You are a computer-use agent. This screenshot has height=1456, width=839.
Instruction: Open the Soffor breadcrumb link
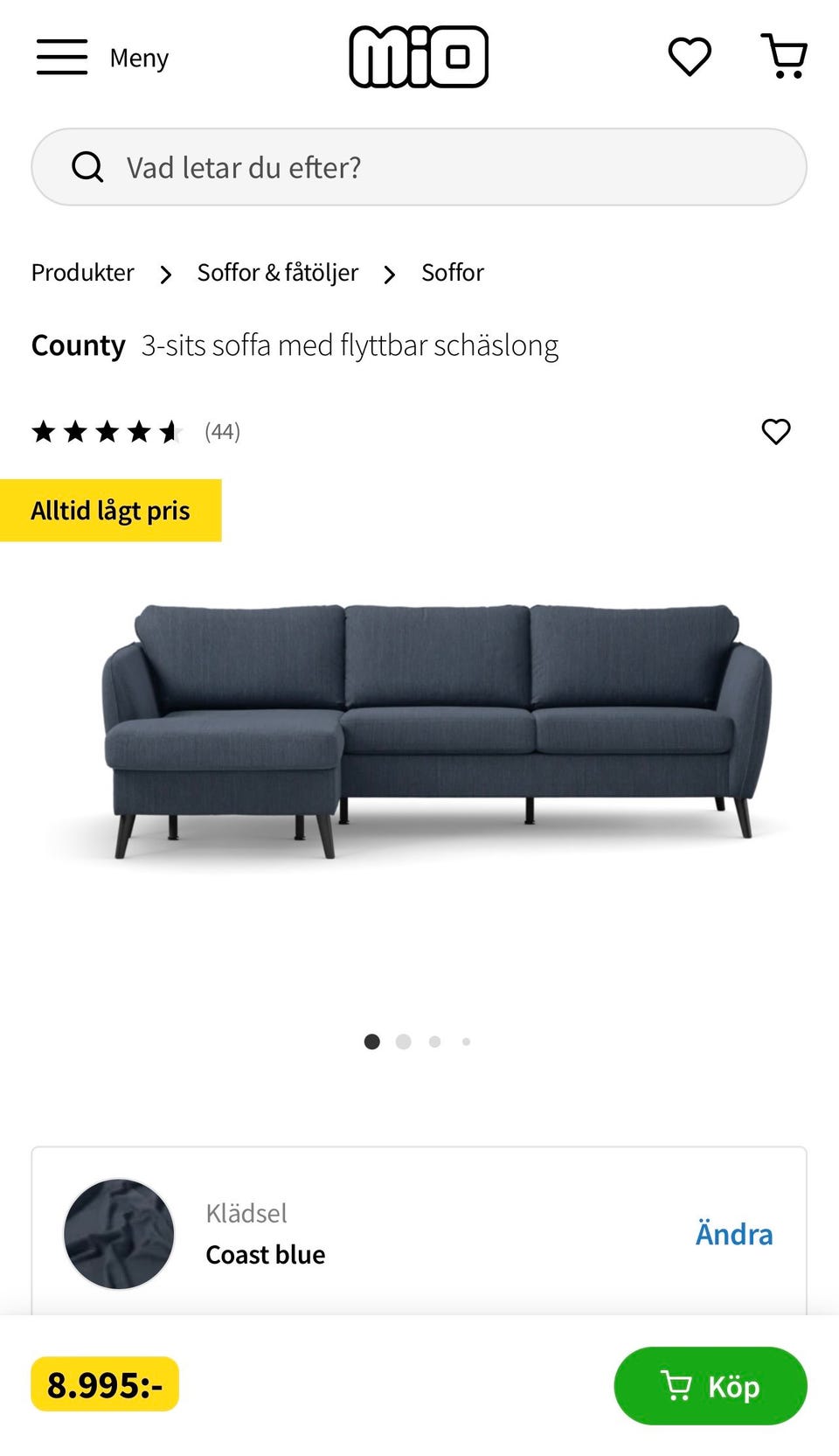tap(453, 272)
